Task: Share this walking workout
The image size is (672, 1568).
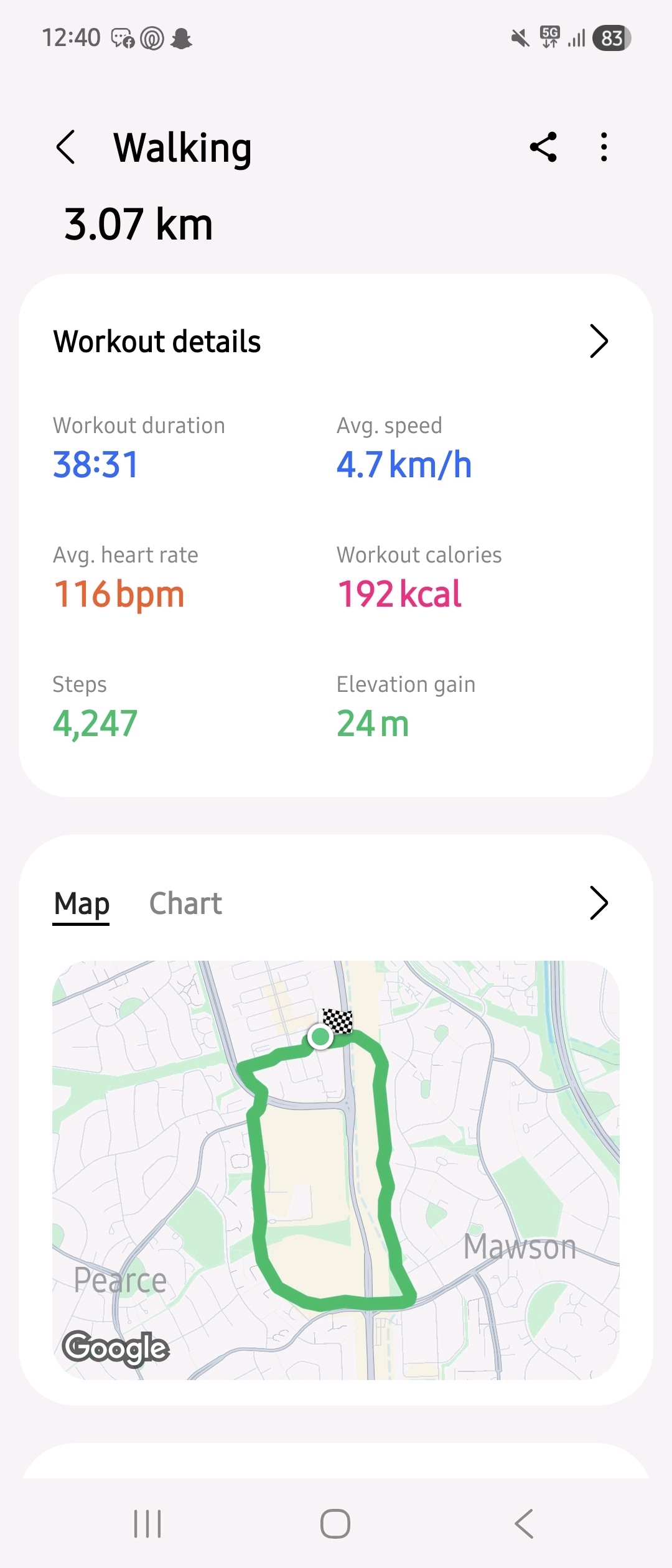Action: point(543,147)
